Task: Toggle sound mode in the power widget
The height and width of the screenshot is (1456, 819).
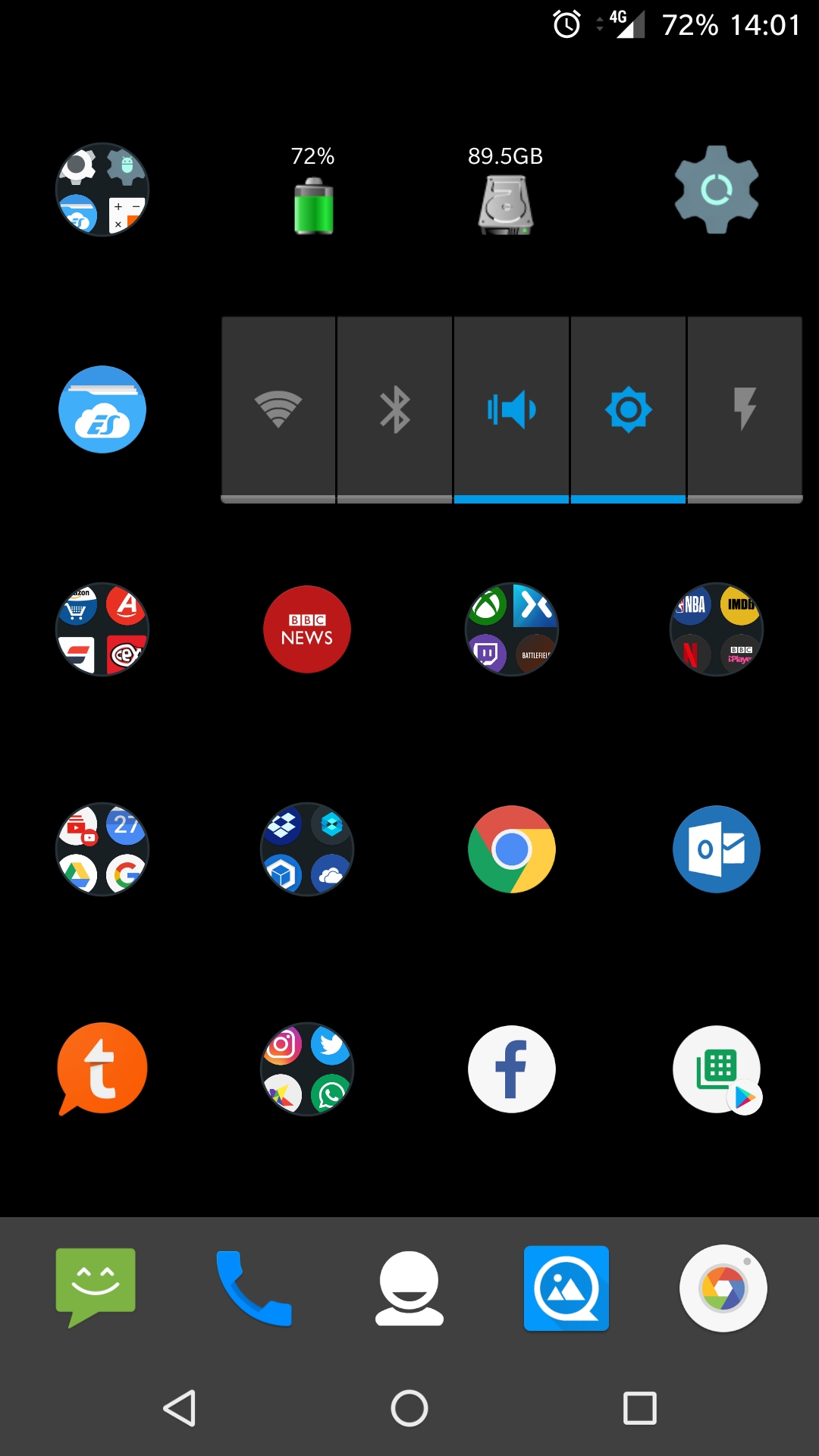Action: point(512,409)
